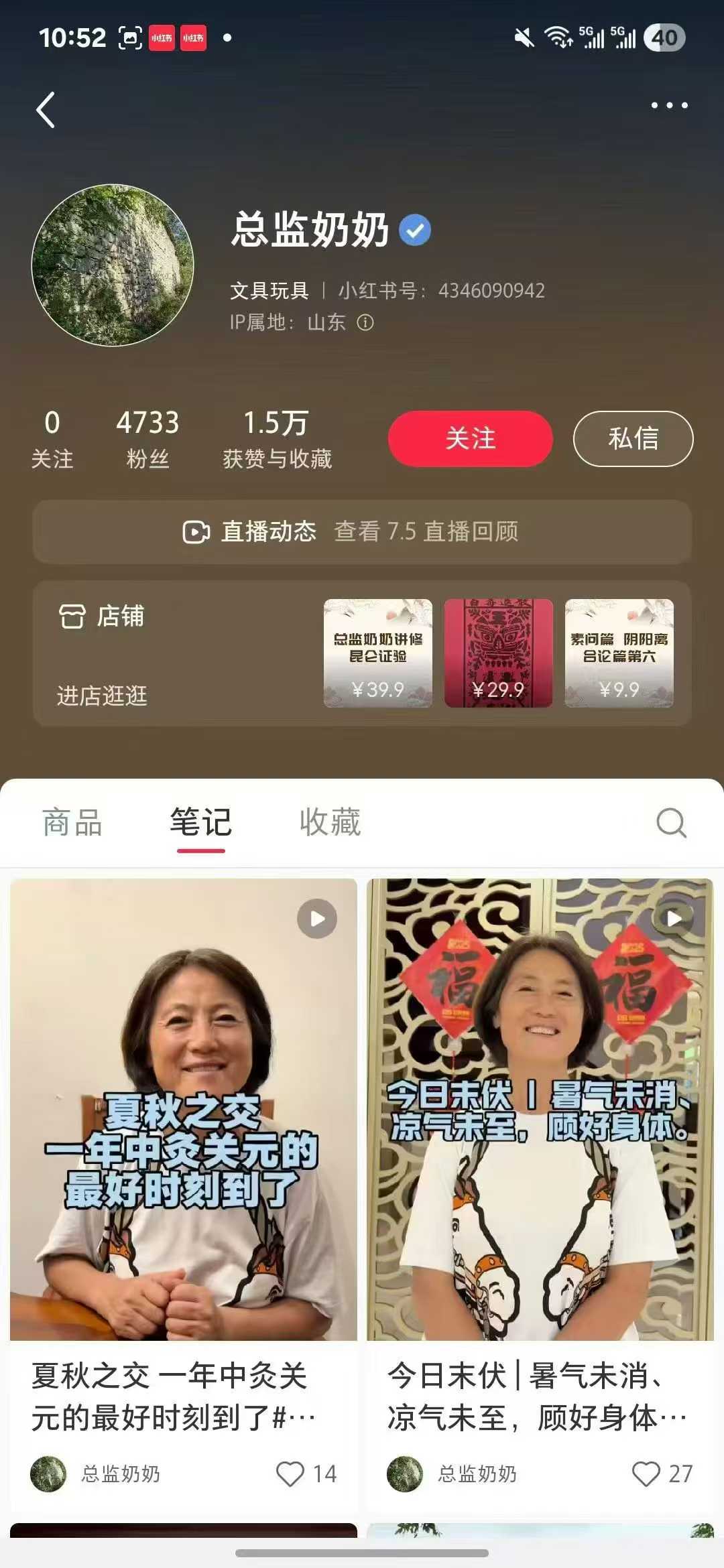Follow 总监奶奶 with the red 关注 button

click(470, 439)
